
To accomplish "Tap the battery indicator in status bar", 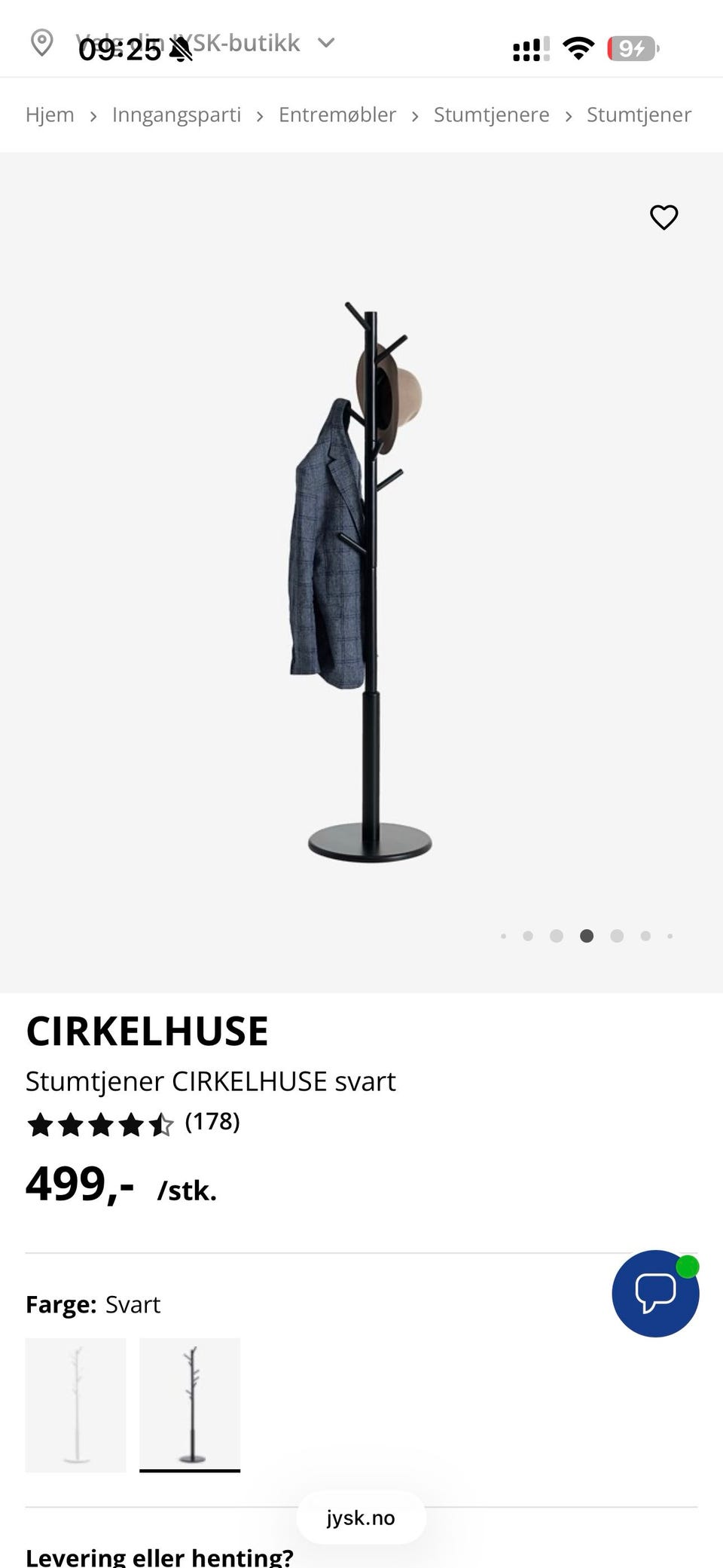I will click(x=630, y=48).
